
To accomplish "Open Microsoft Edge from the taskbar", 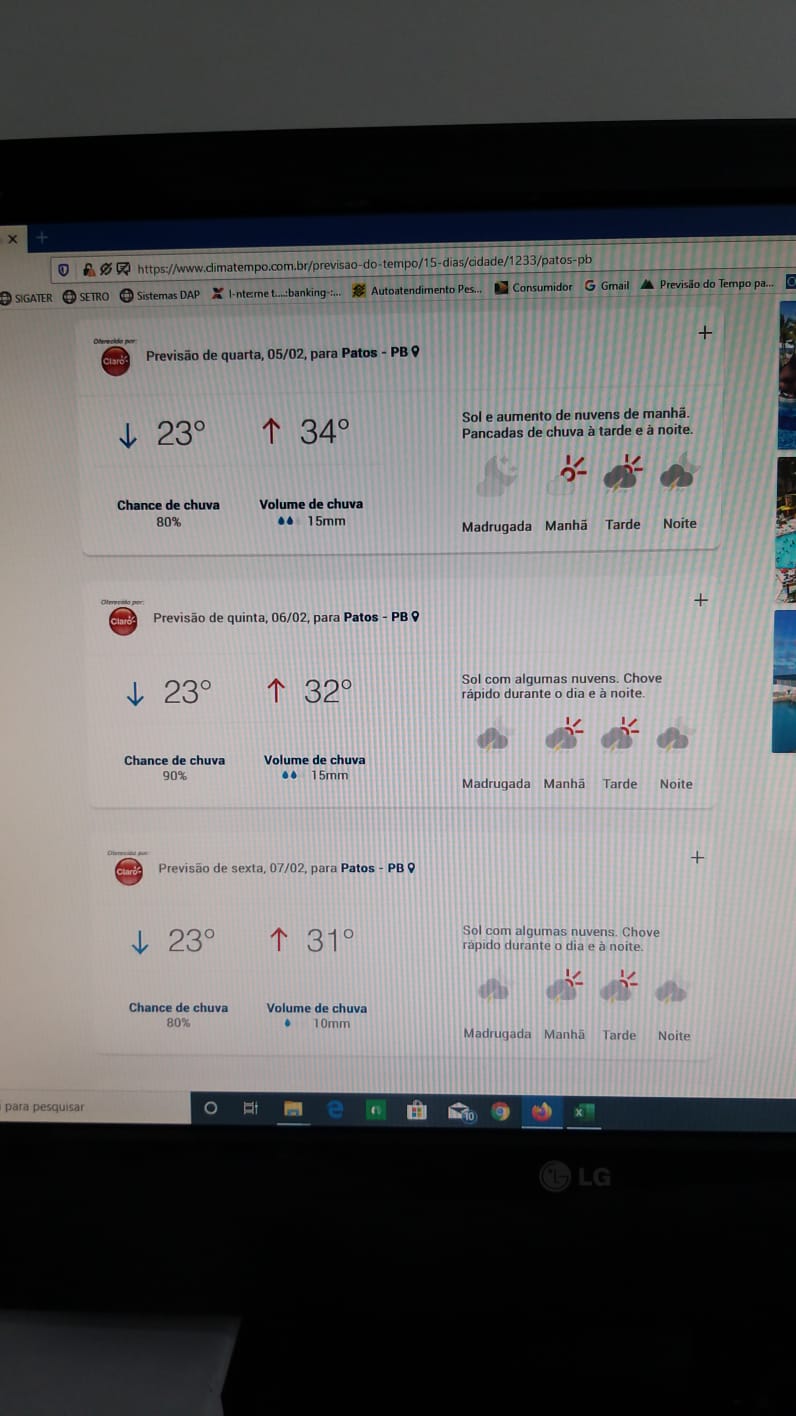I will tap(335, 1109).
